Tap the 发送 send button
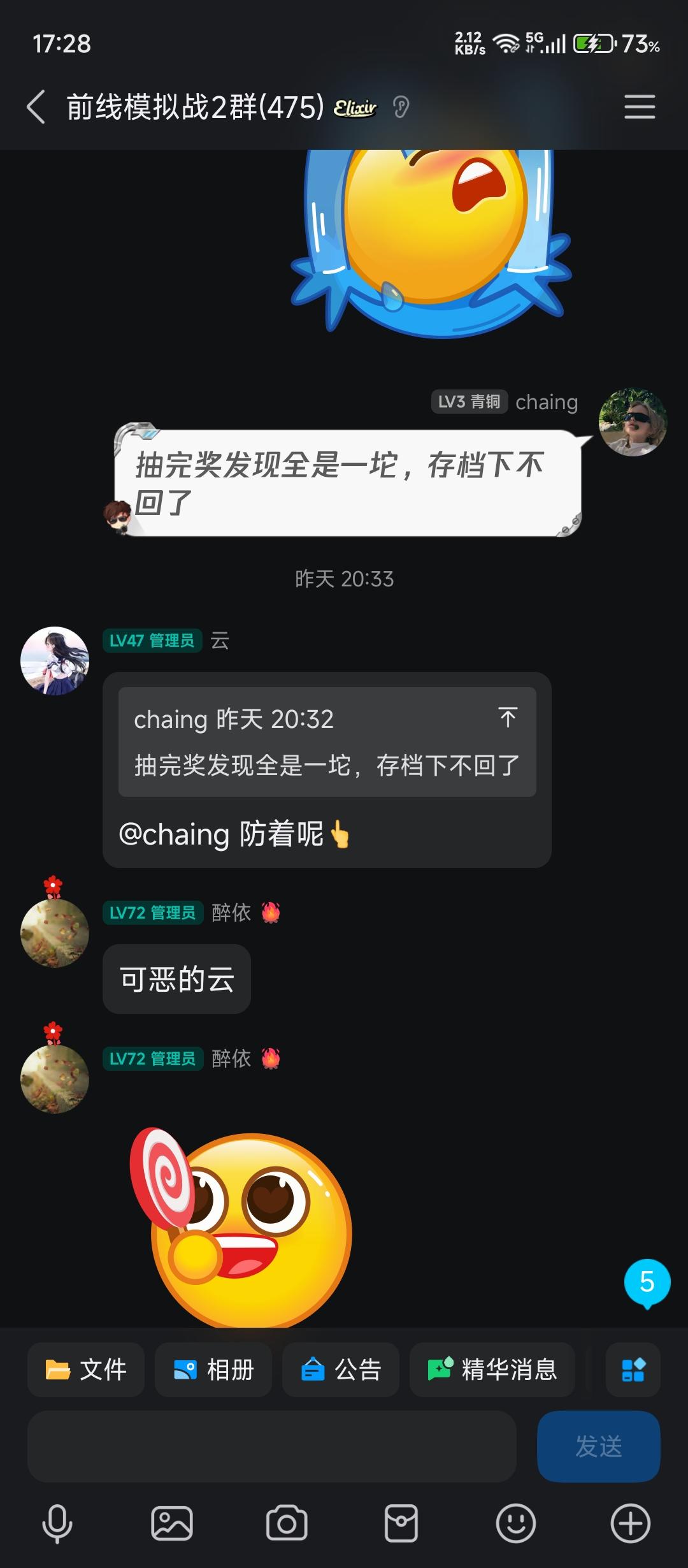The image size is (688, 1568). click(598, 1446)
